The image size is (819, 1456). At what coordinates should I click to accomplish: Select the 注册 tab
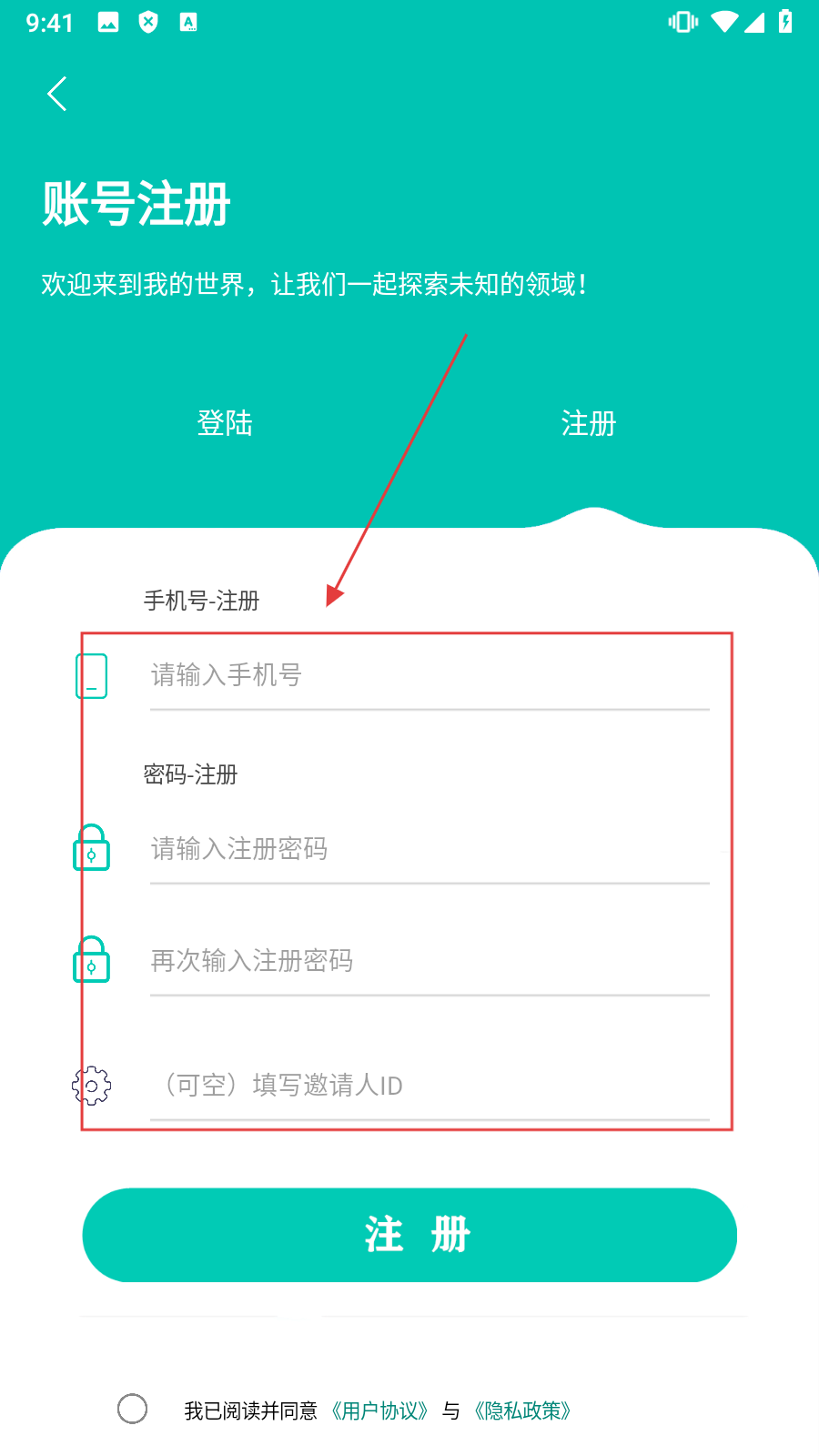click(589, 423)
